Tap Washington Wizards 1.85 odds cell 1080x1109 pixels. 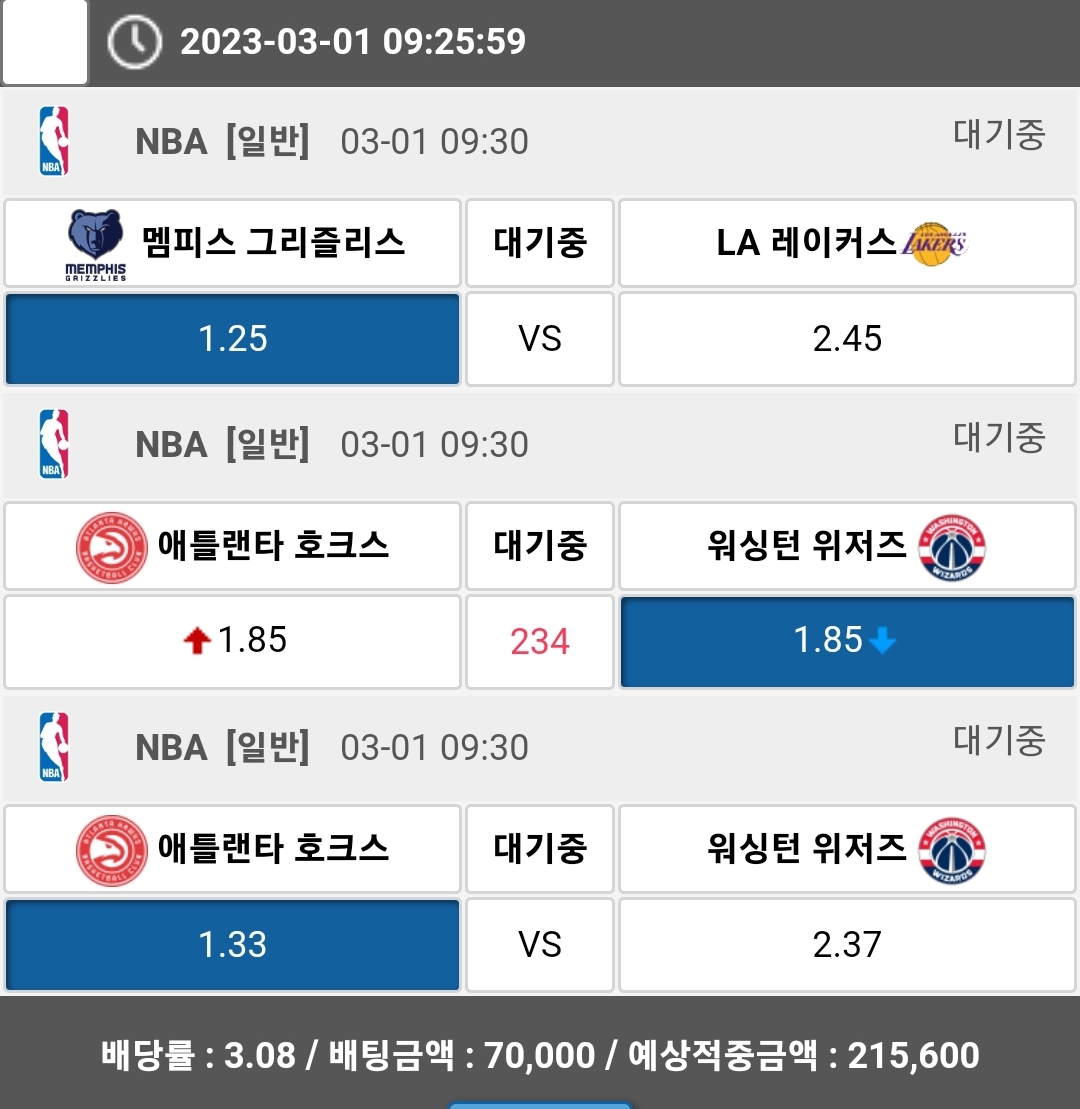pos(847,641)
